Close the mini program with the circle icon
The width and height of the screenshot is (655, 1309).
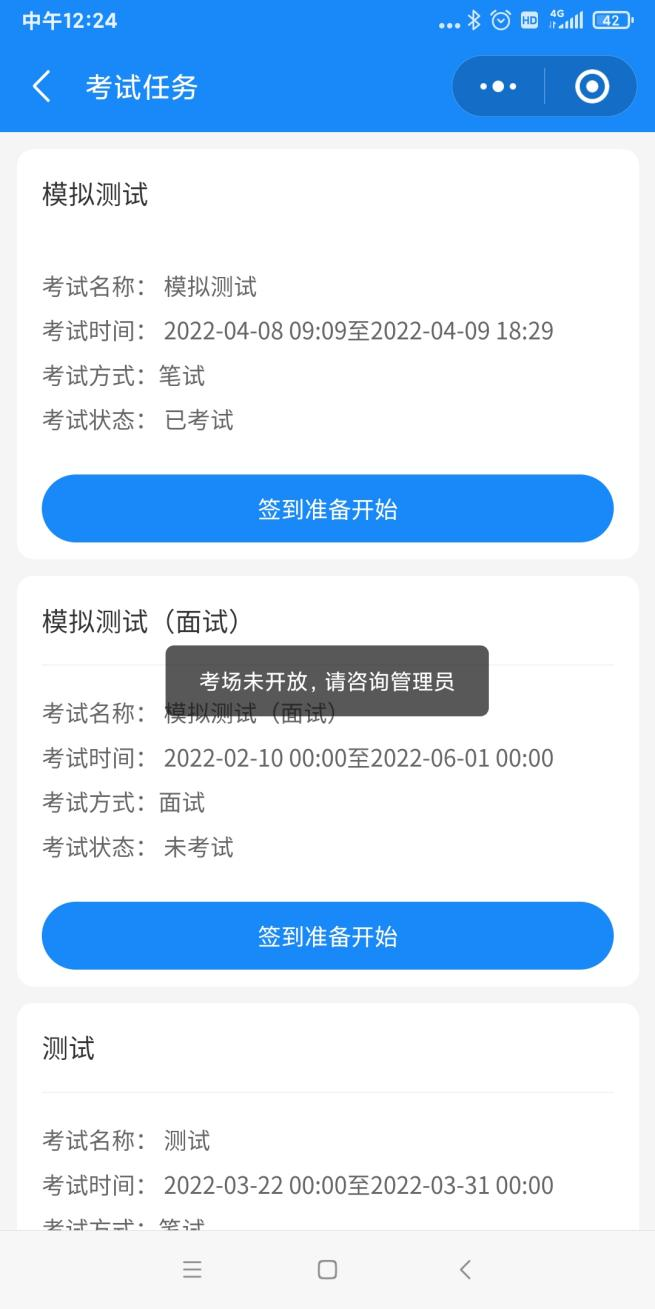(x=592, y=87)
